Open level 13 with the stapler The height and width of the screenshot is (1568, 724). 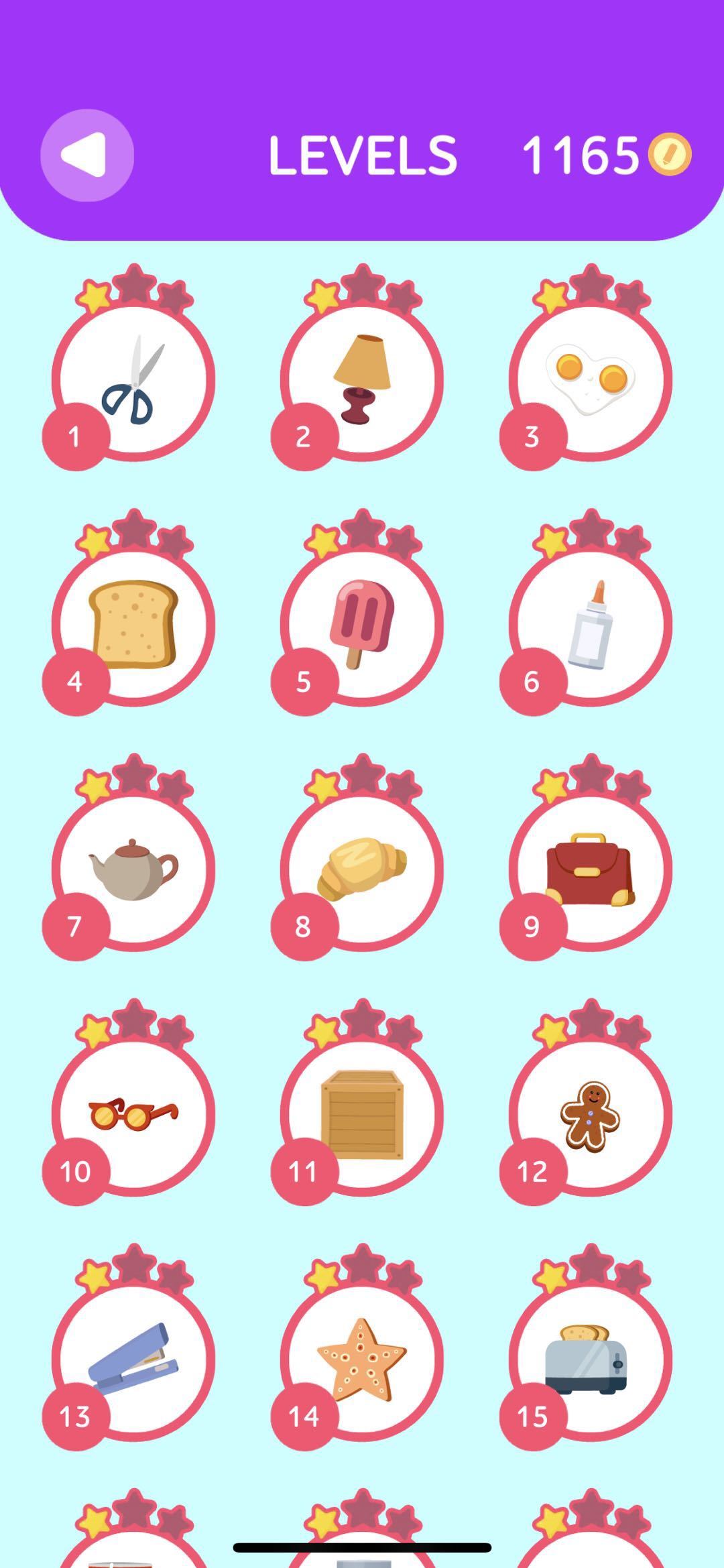[133, 1360]
